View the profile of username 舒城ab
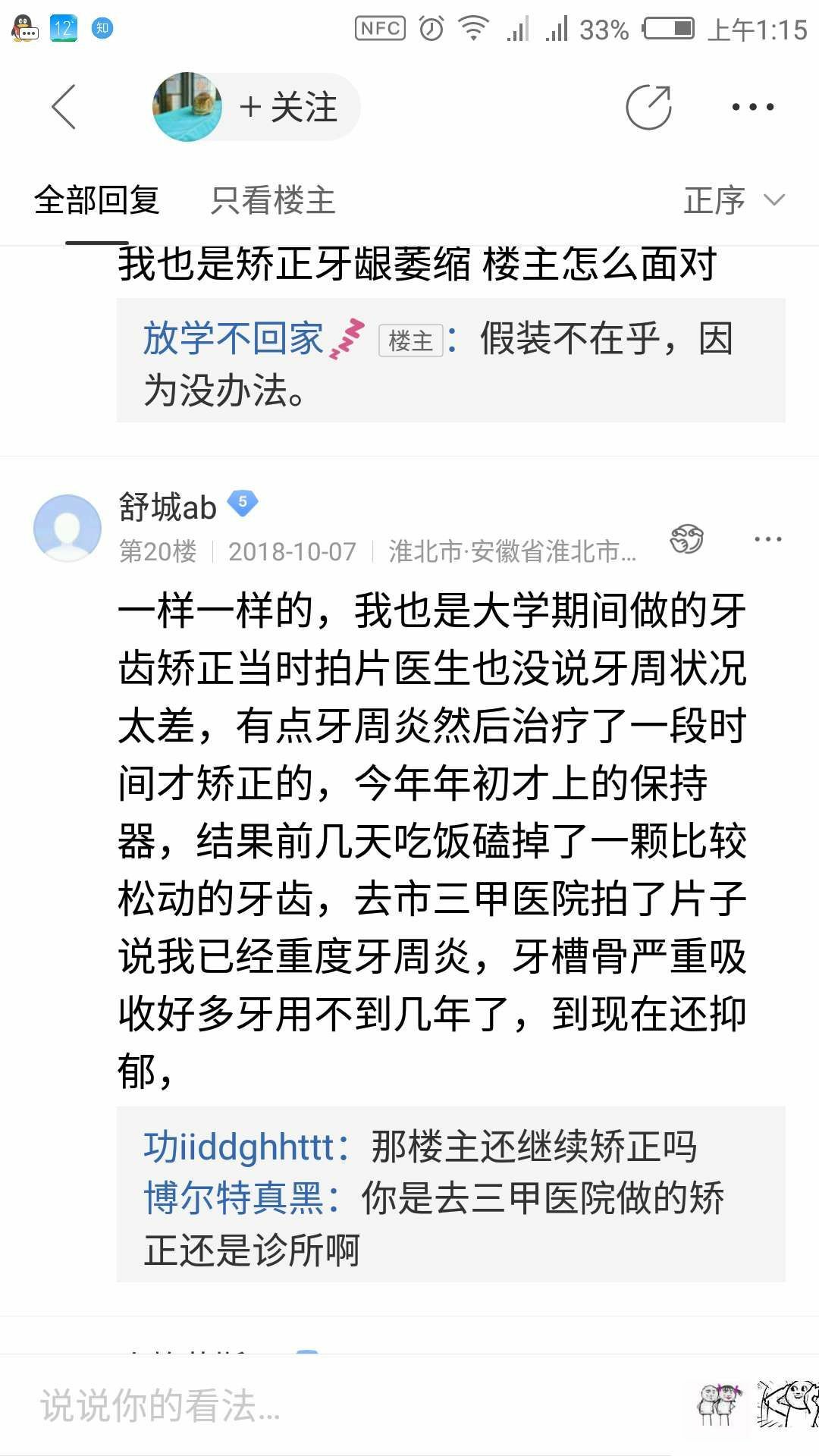 point(168,507)
